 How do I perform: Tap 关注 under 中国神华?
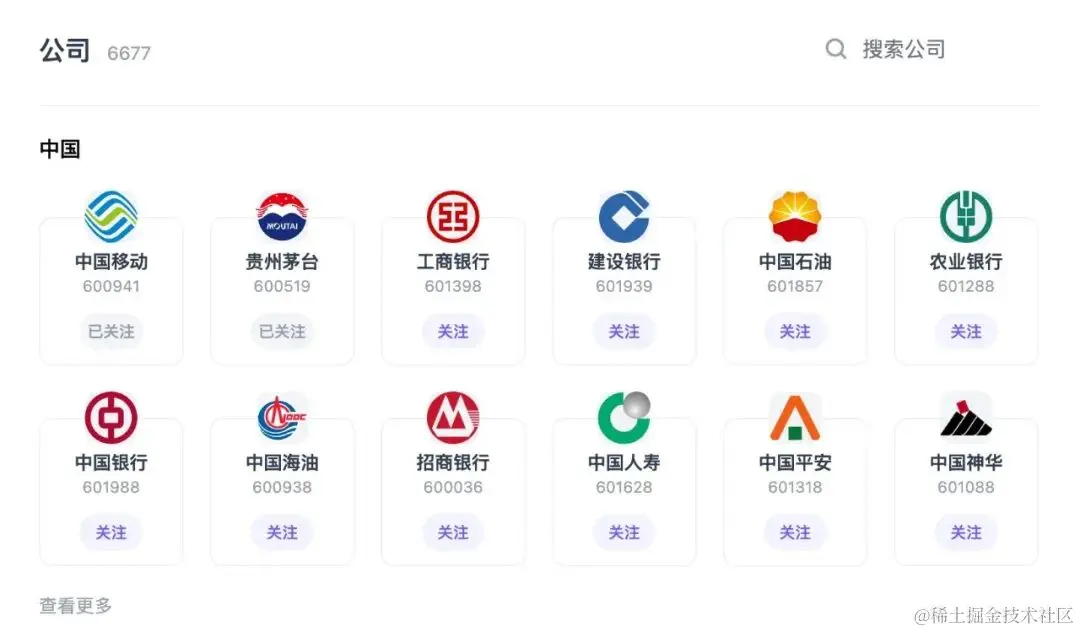(966, 533)
